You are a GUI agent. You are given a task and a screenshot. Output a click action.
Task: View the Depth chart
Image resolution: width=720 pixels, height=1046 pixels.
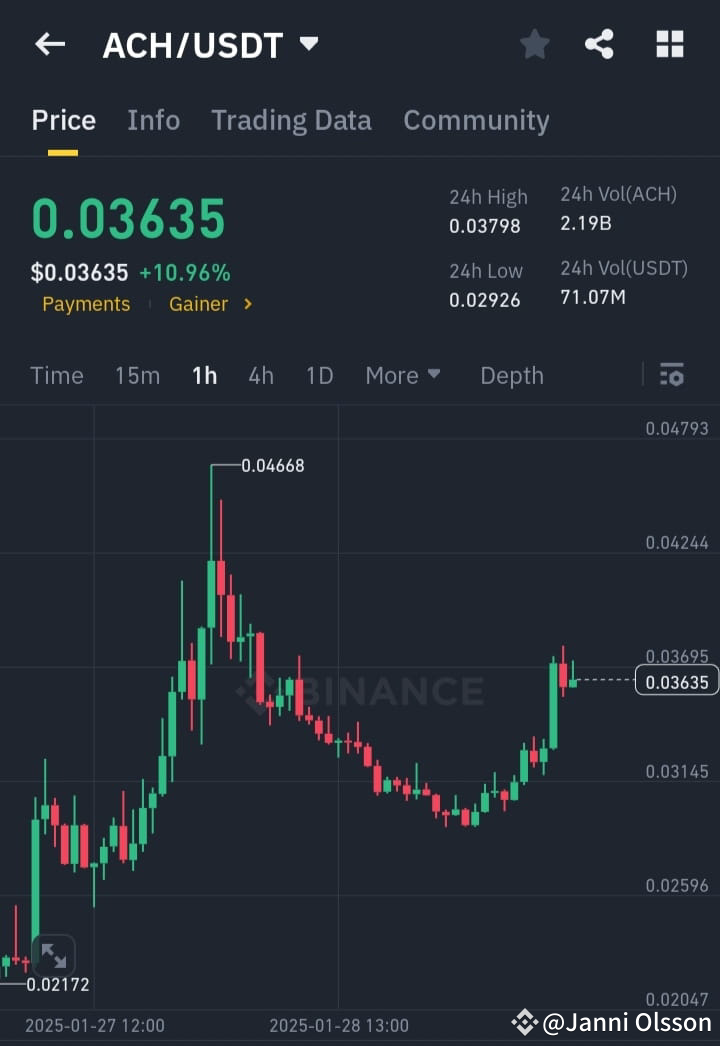click(x=511, y=375)
